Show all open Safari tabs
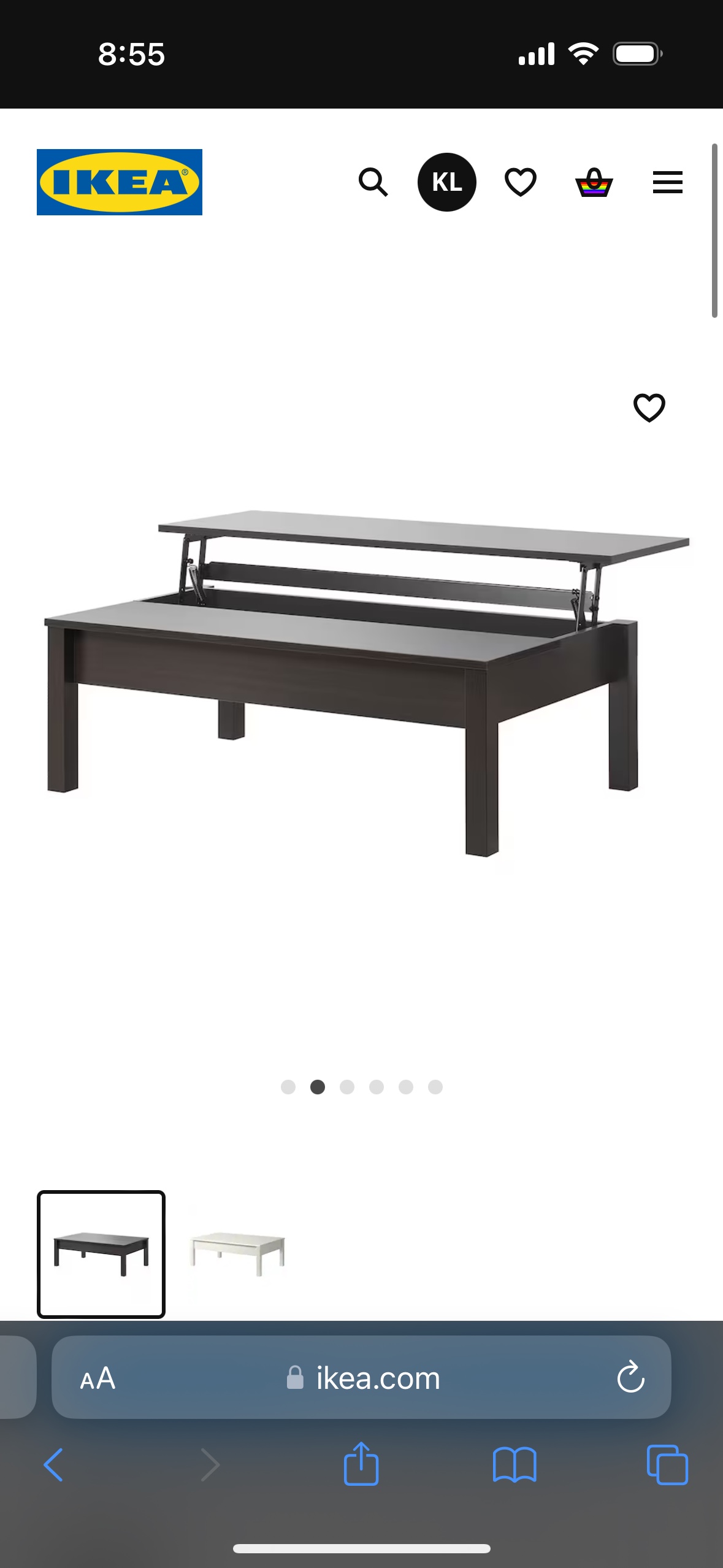Viewport: 723px width, 1568px height. tap(667, 1465)
